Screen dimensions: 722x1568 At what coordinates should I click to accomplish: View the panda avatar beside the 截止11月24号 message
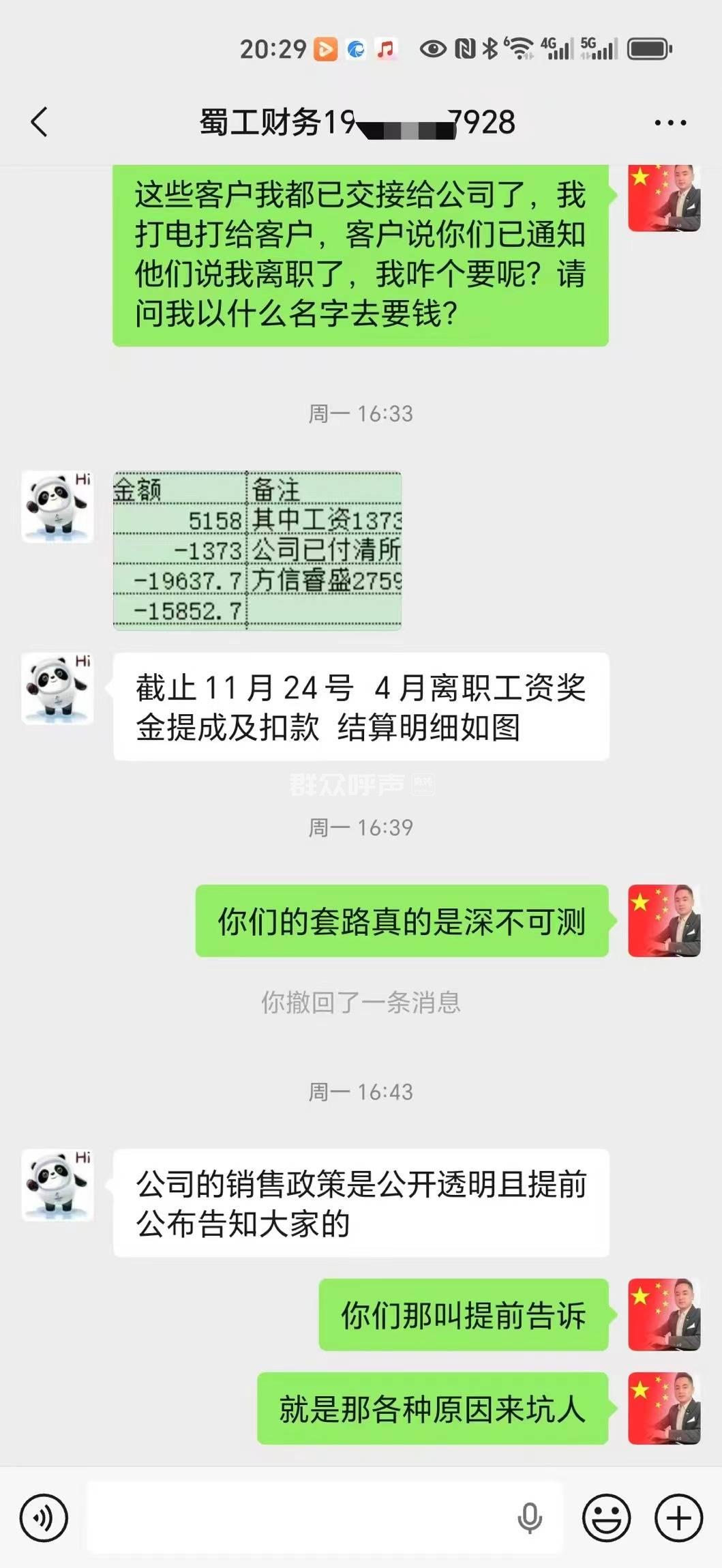(x=57, y=688)
